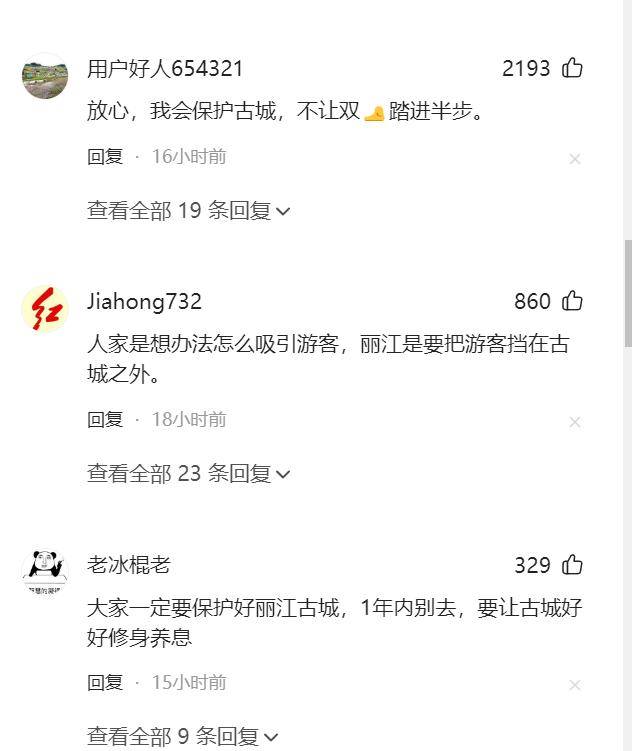Open Jiahong732's profile avatar
This screenshot has height=751, width=632.
click(45, 309)
